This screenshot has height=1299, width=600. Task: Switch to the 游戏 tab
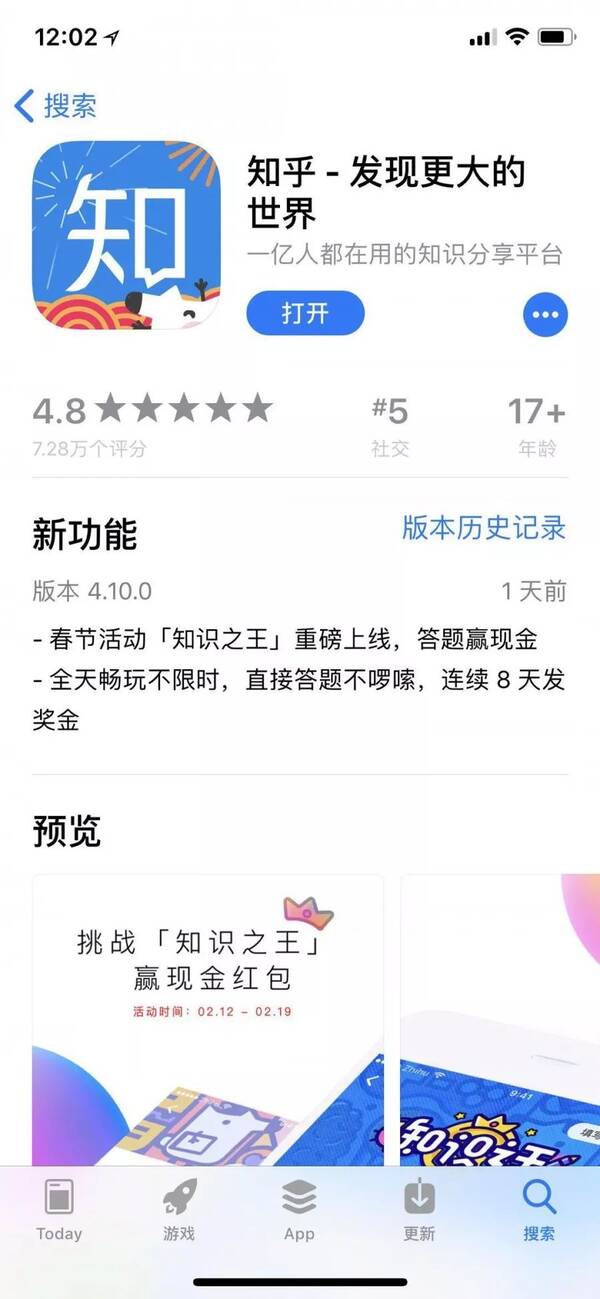[x=179, y=1209]
